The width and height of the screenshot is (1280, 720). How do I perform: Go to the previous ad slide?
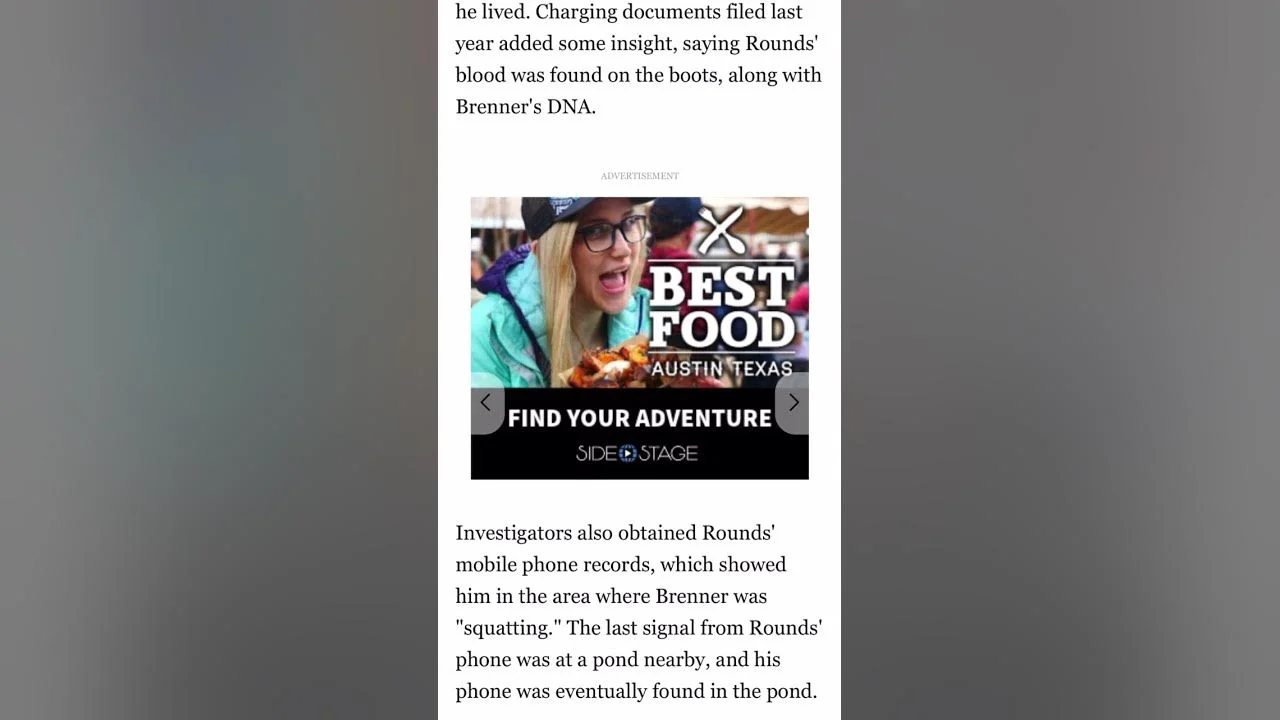[486, 403]
